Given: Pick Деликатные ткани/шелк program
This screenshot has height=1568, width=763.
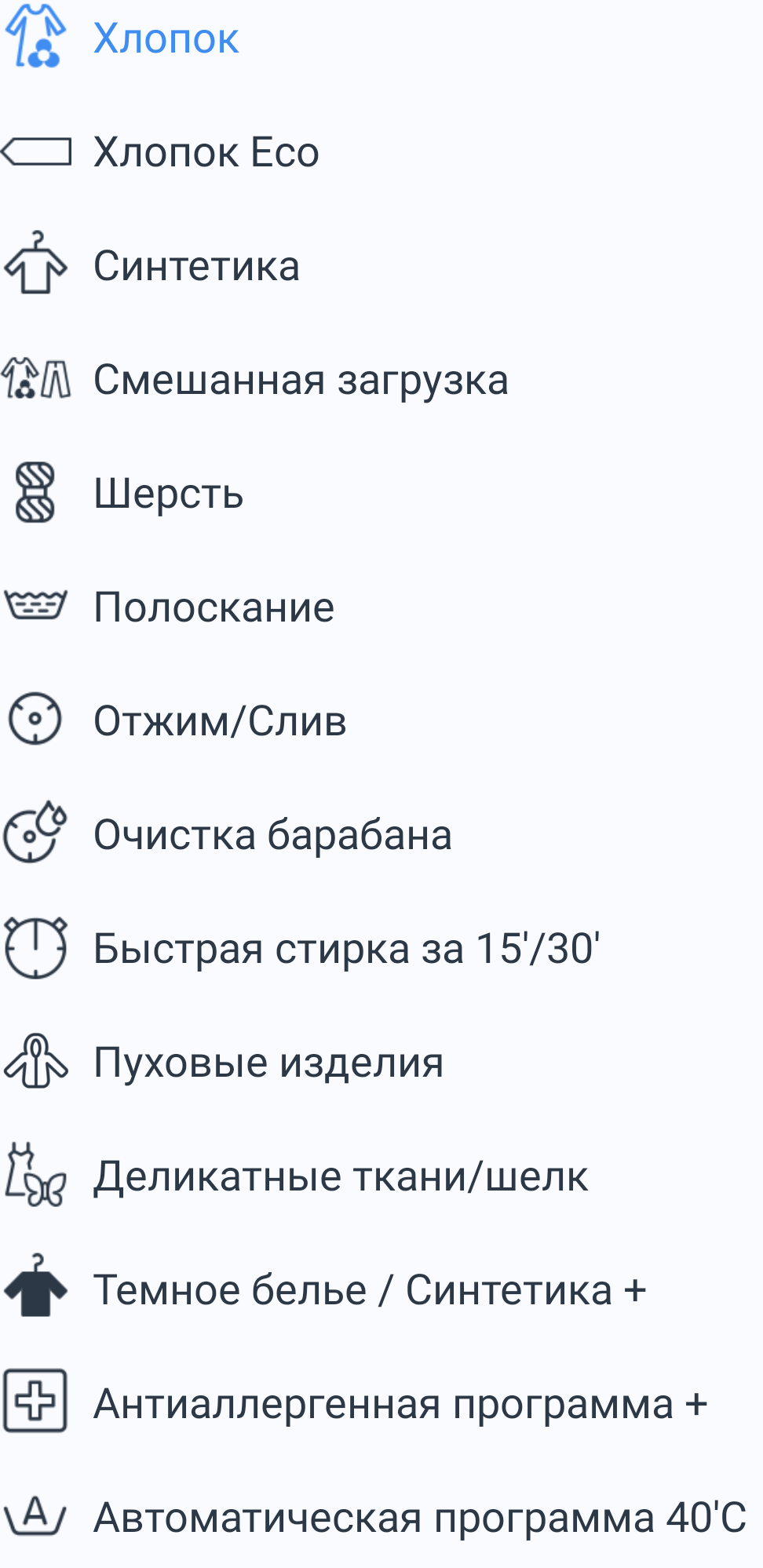Looking at the screenshot, I should pyautogui.click(x=341, y=1176).
